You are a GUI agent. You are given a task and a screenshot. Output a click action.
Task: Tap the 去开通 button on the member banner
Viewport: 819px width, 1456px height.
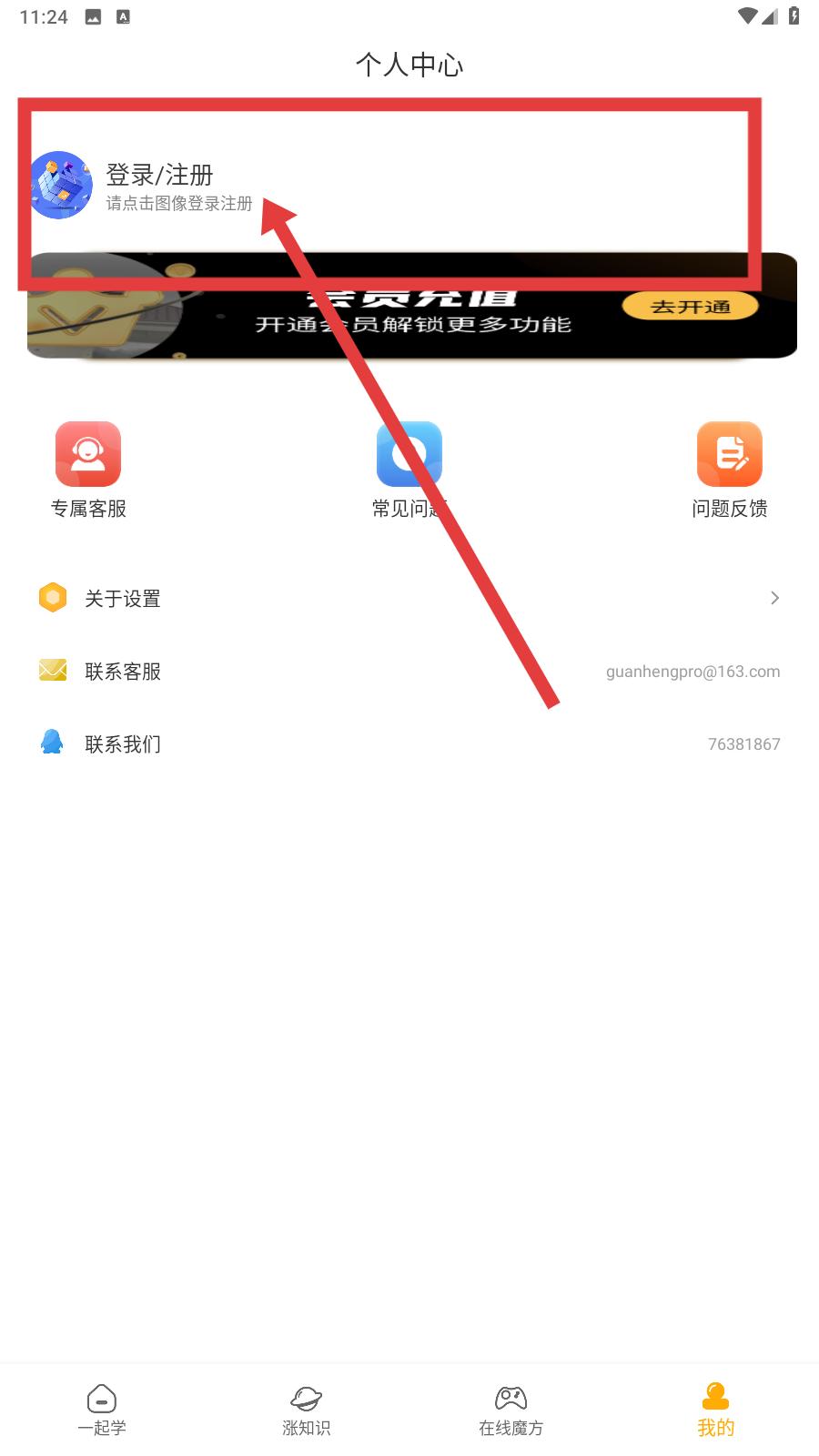tap(690, 307)
